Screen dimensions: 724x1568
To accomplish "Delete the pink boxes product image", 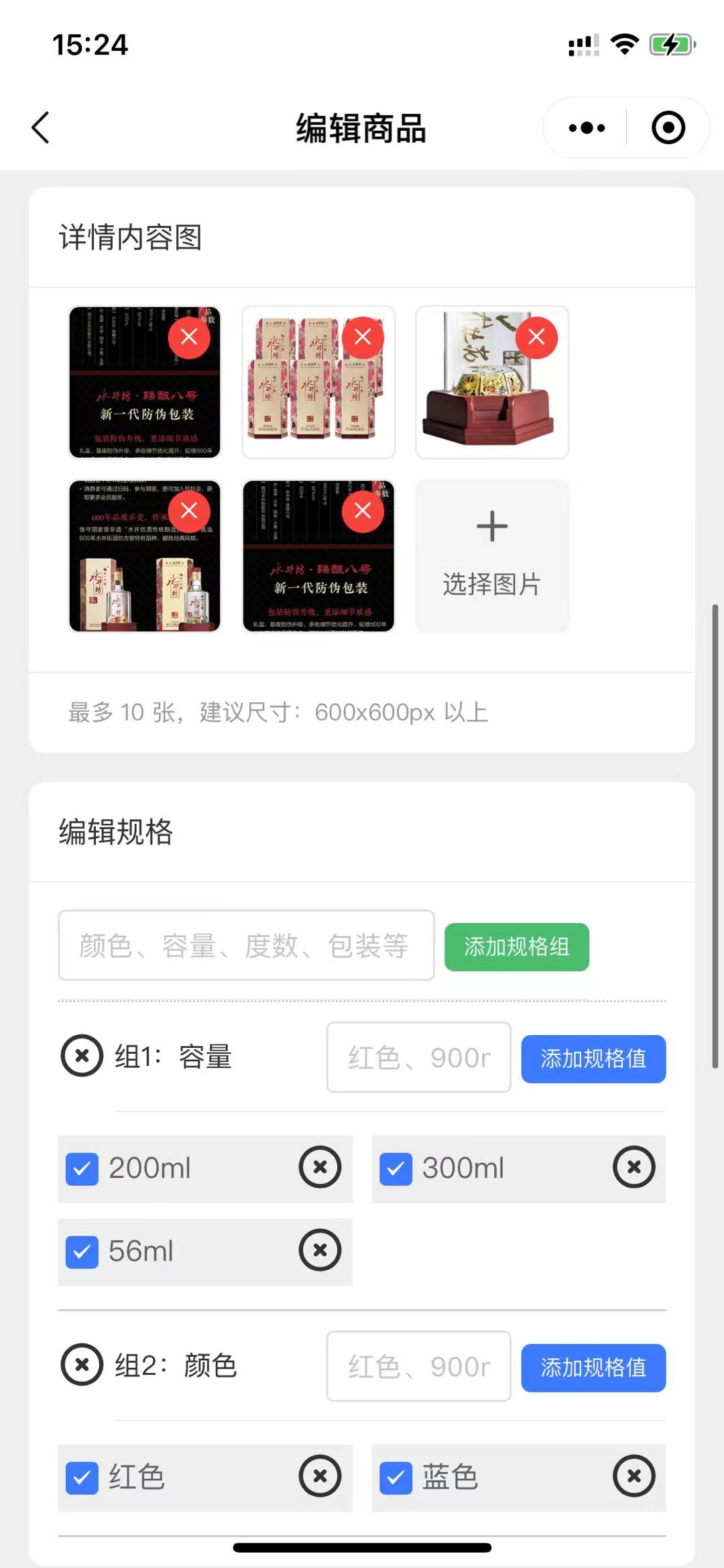I will (x=362, y=337).
